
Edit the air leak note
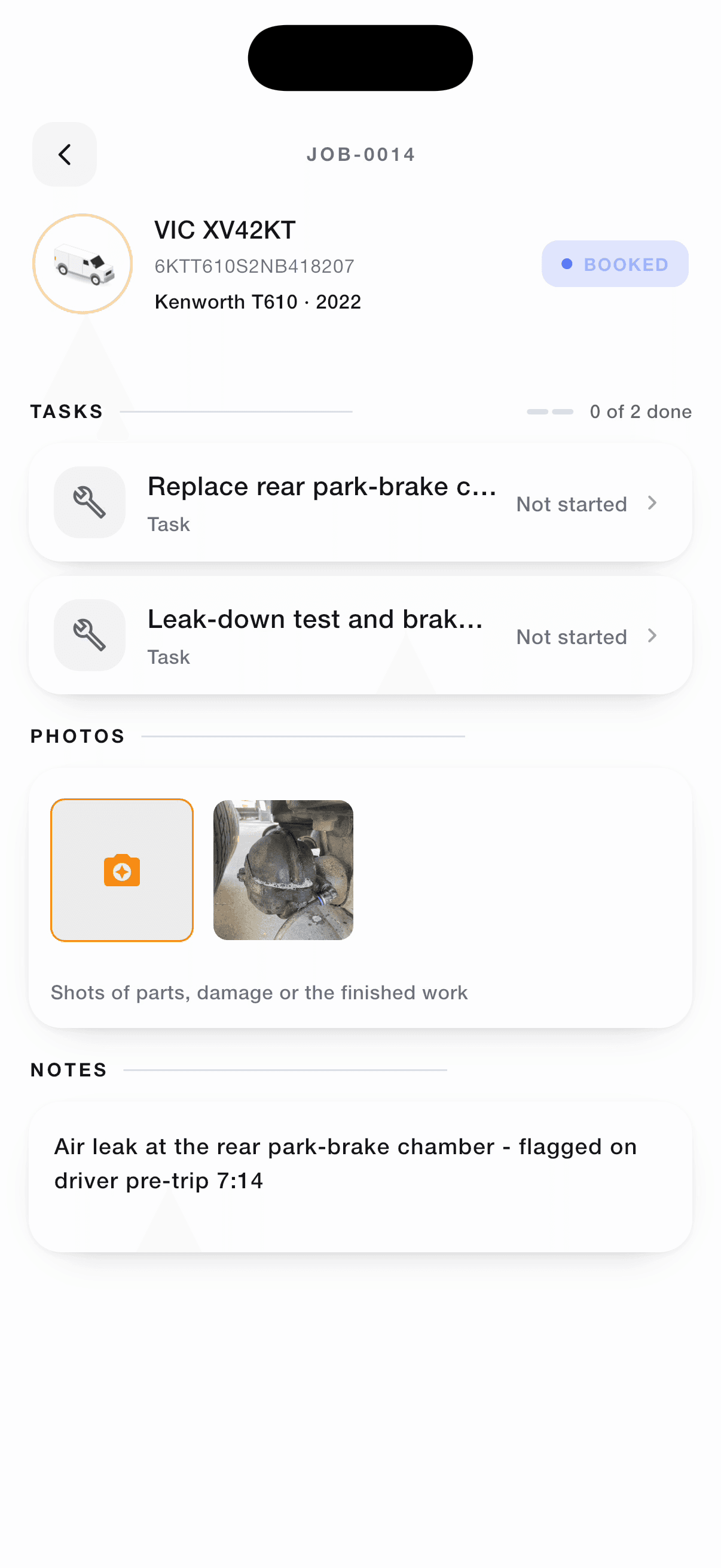click(360, 1177)
